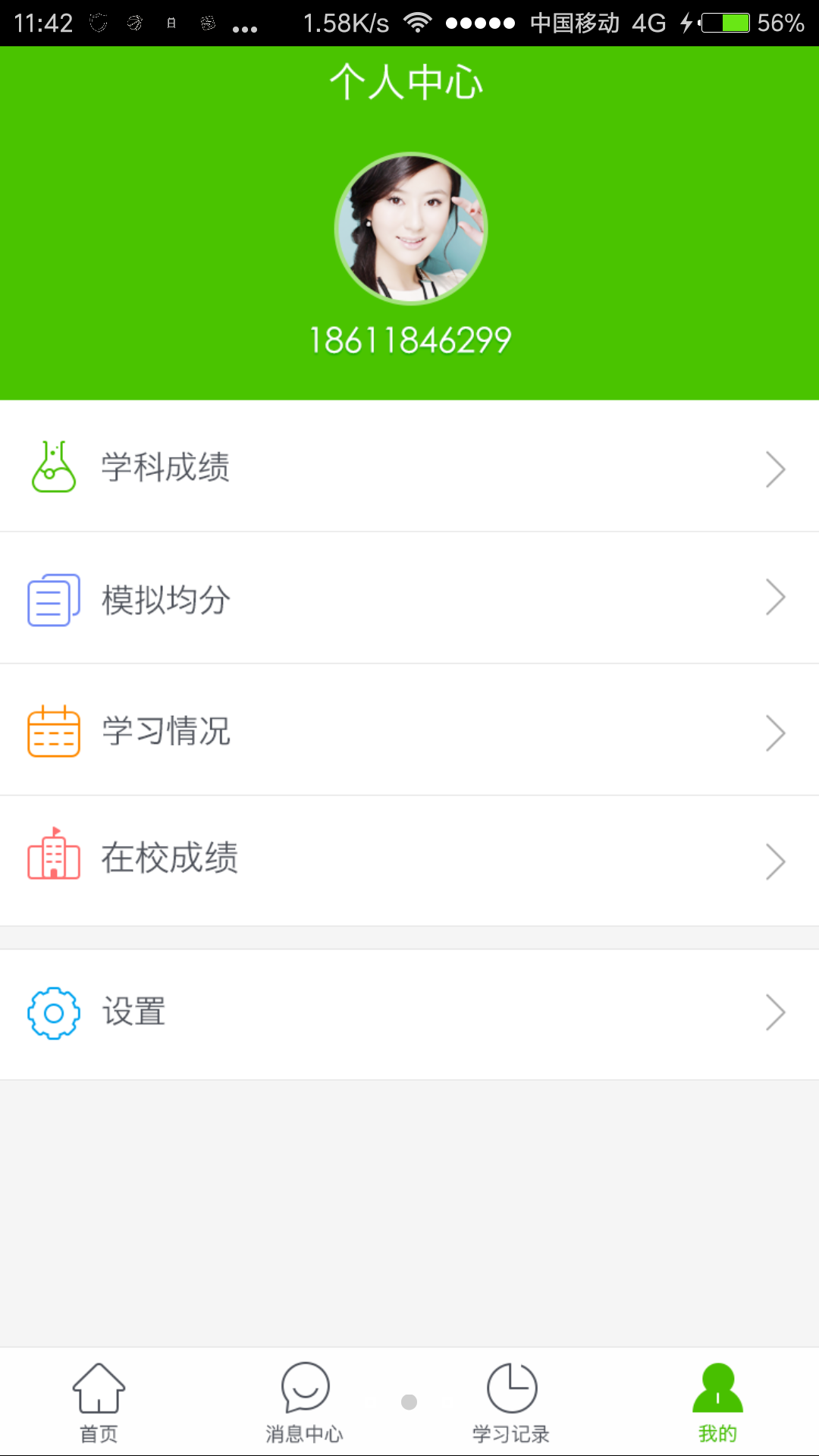Tap the profile avatar photo
Image resolution: width=819 pixels, height=1456 pixels.
(411, 228)
